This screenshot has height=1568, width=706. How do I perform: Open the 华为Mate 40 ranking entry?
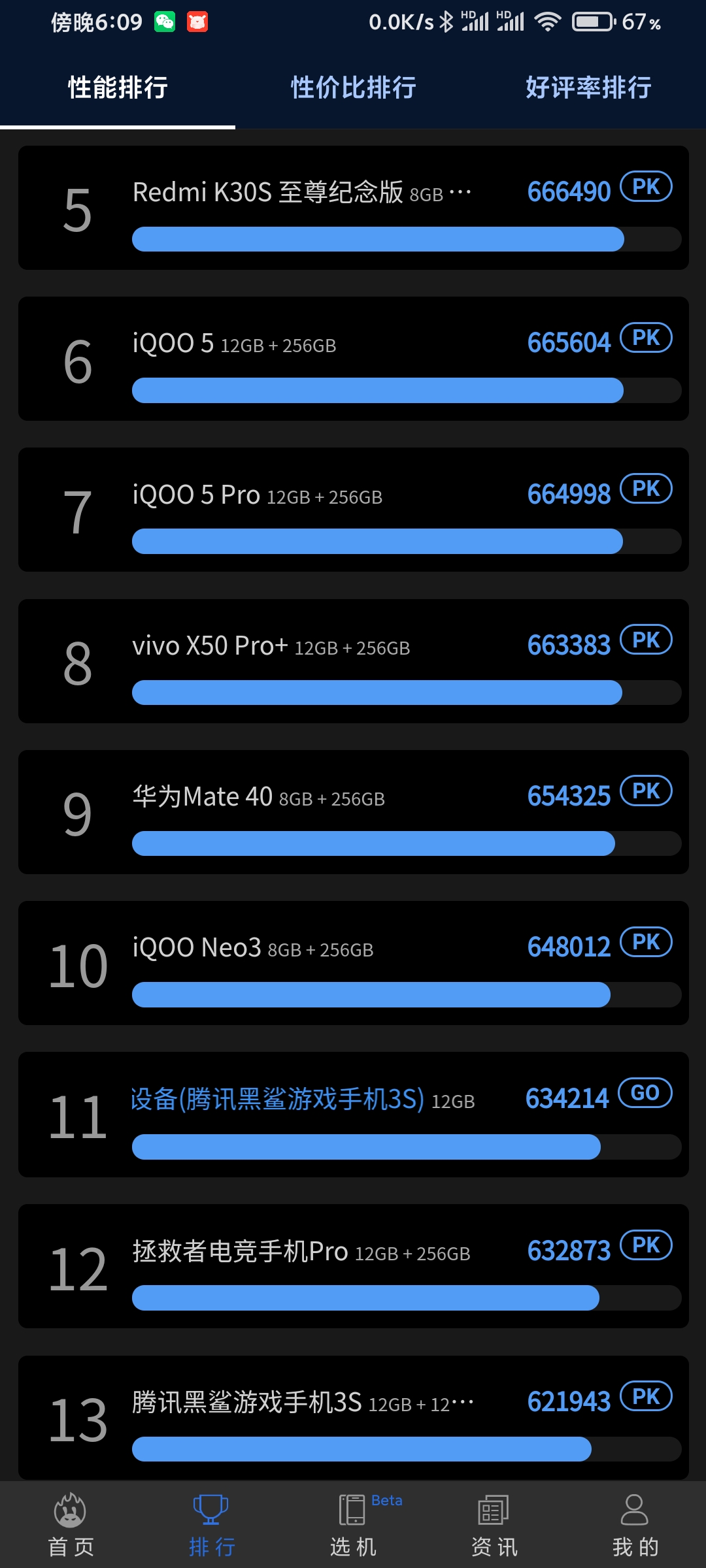354,812
